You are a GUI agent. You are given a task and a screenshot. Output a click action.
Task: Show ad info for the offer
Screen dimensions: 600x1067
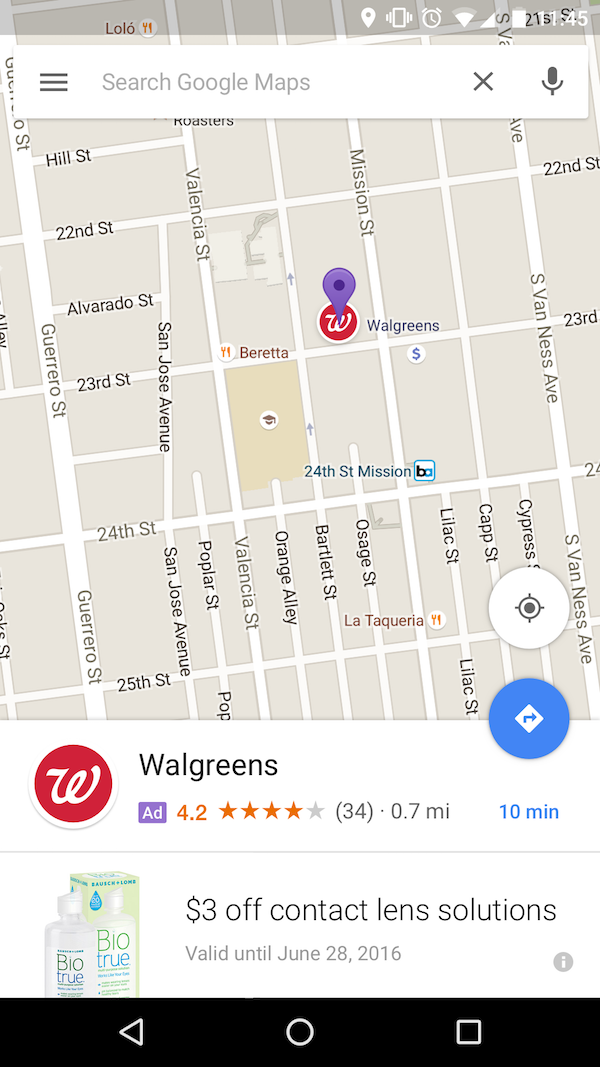tap(563, 962)
